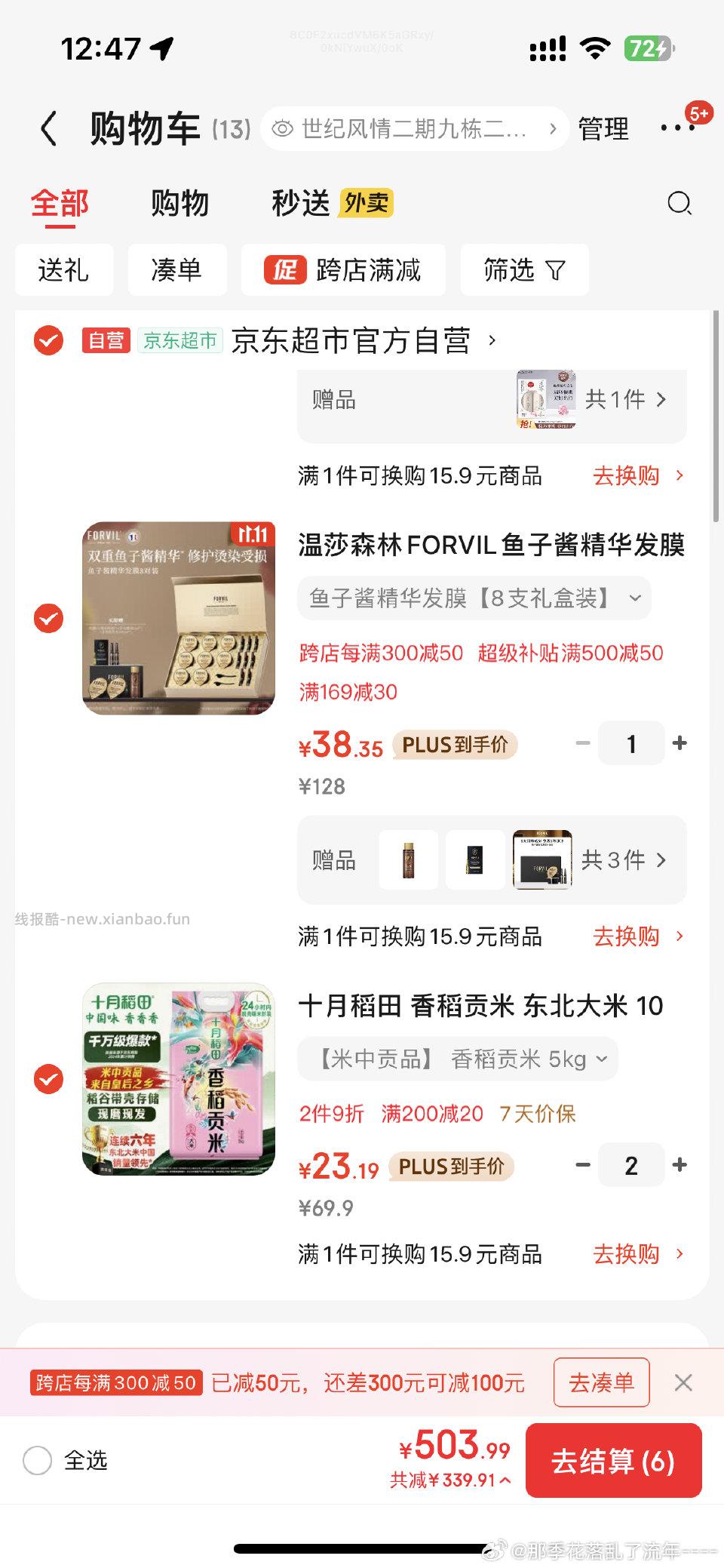
Task: Switch to the 购物 tab
Action: pos(181,203)
